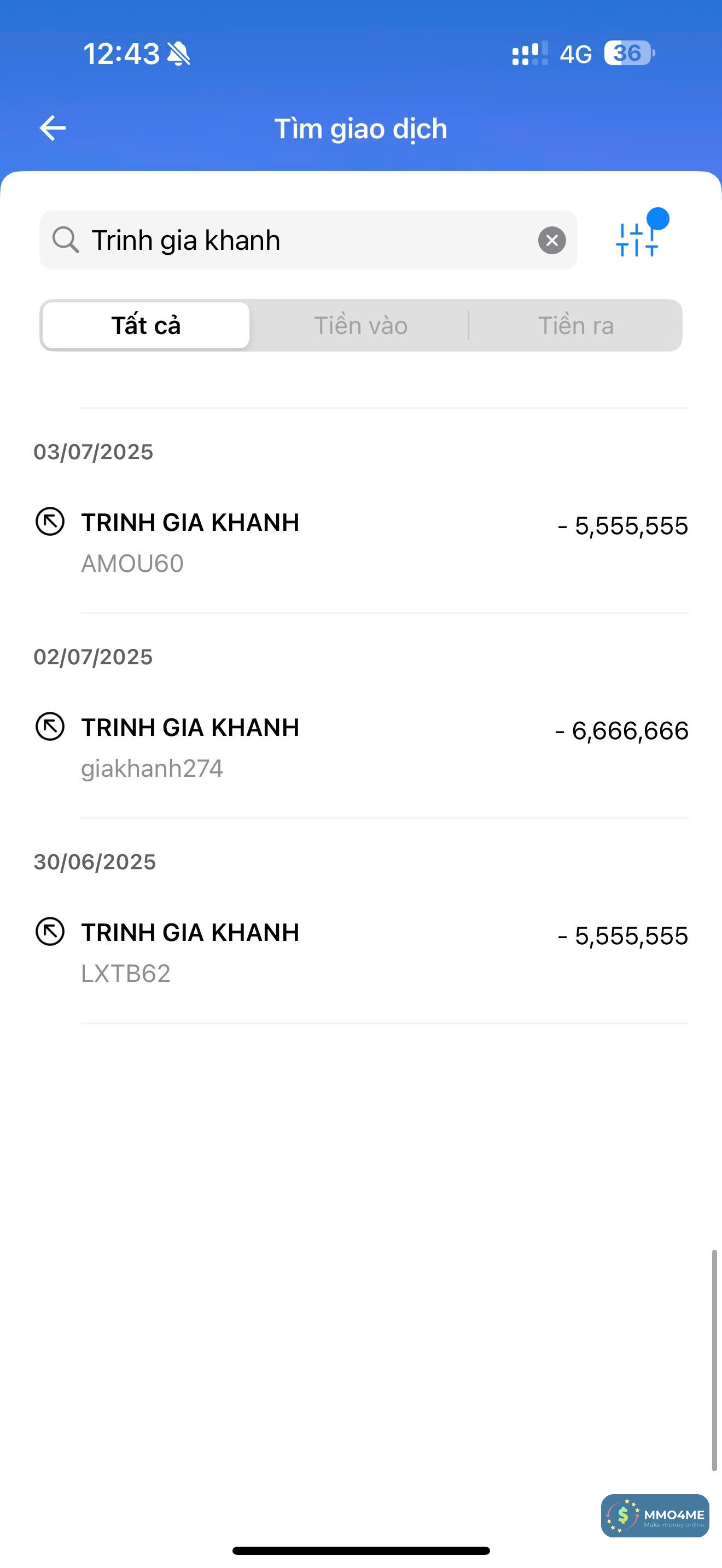Screen dimensions: 722x1568
Task: Switch to the Tất cả tab
Action: [x=146, y=326]
